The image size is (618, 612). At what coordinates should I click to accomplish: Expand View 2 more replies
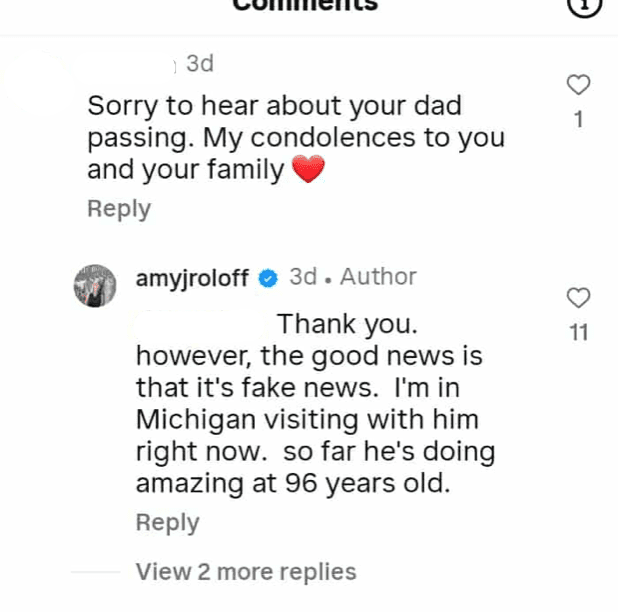(x=246, y=572)
